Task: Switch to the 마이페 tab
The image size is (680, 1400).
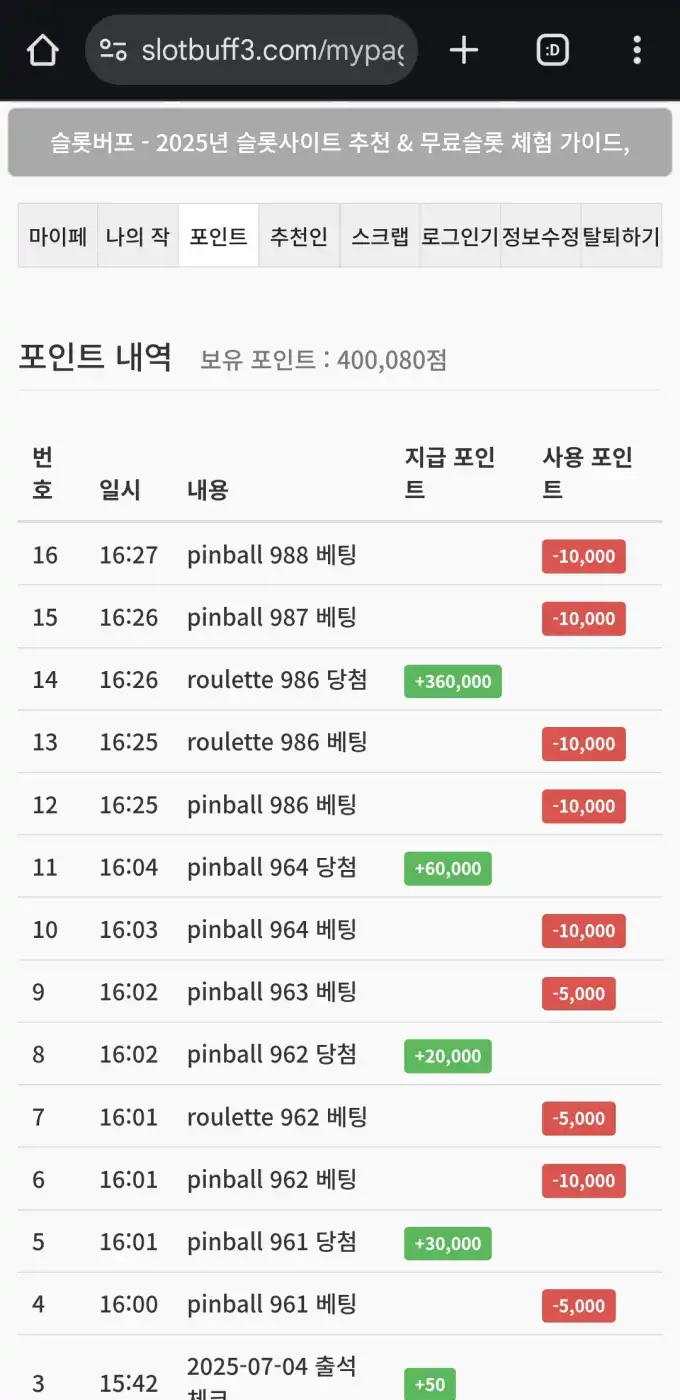Action: 58,236
